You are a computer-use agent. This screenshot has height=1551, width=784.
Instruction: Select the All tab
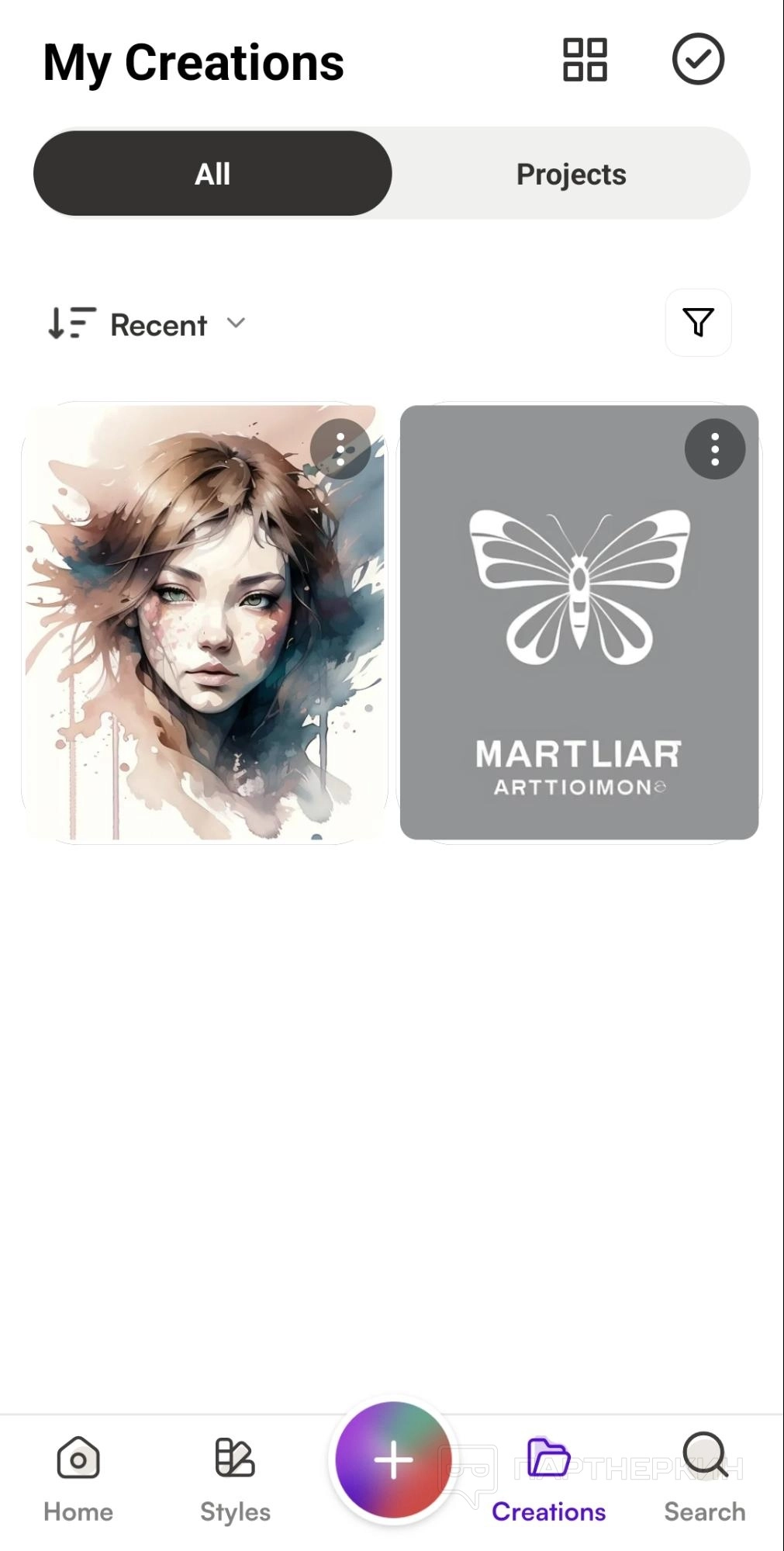point(212,174)
